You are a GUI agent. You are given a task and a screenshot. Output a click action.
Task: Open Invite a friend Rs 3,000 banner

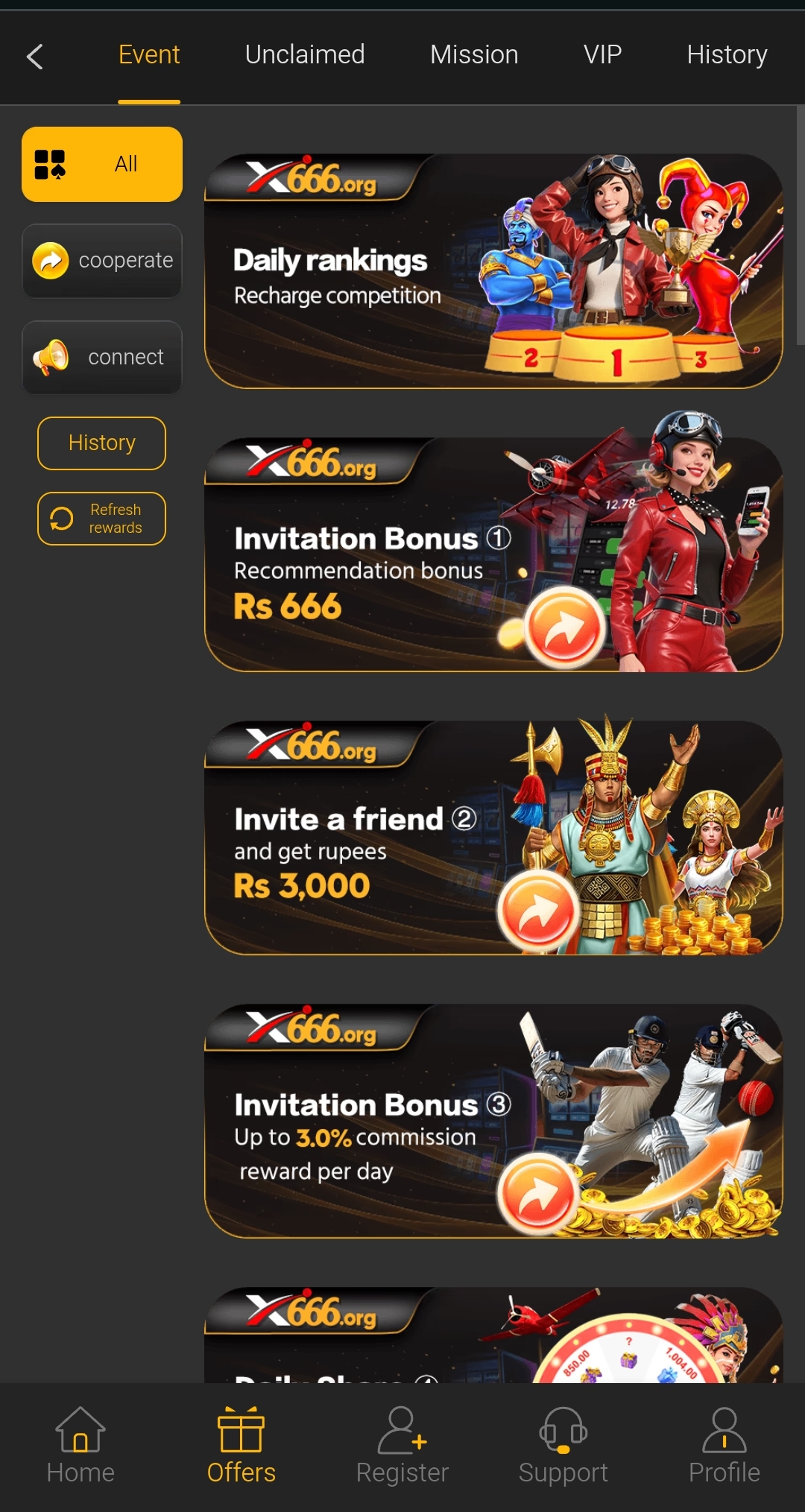(493, 838)
